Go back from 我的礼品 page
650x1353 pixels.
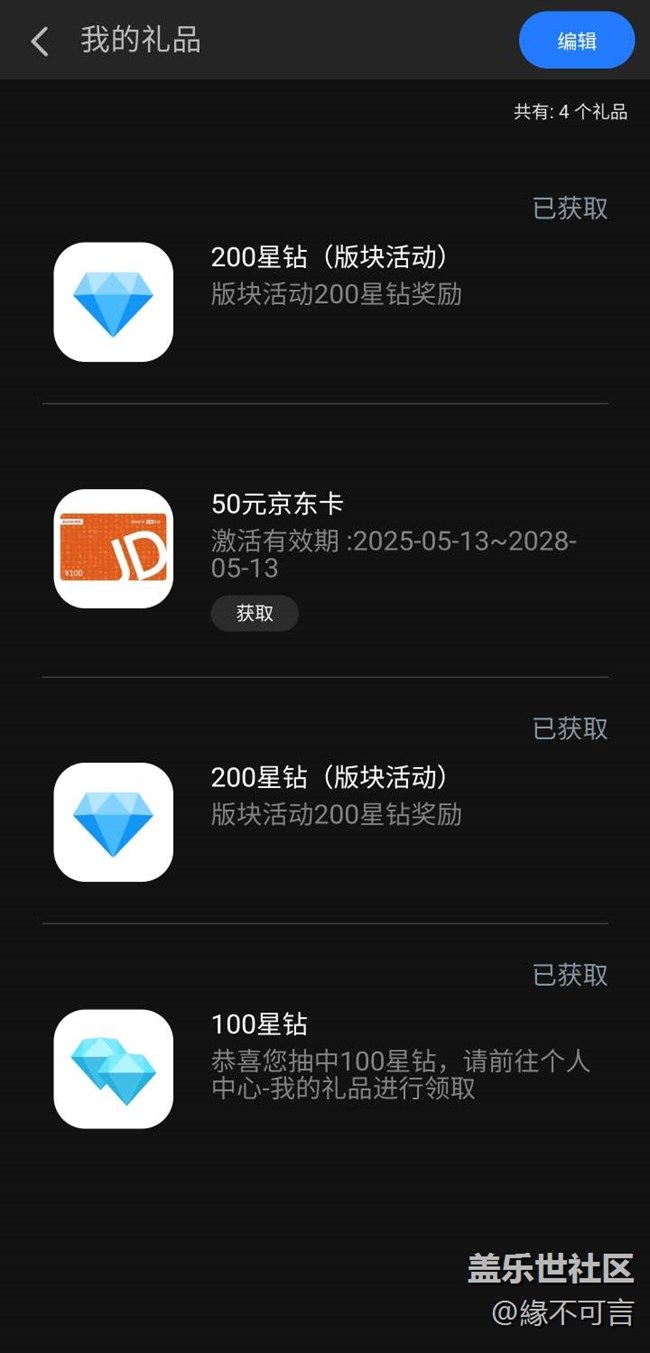coord(40,41)
